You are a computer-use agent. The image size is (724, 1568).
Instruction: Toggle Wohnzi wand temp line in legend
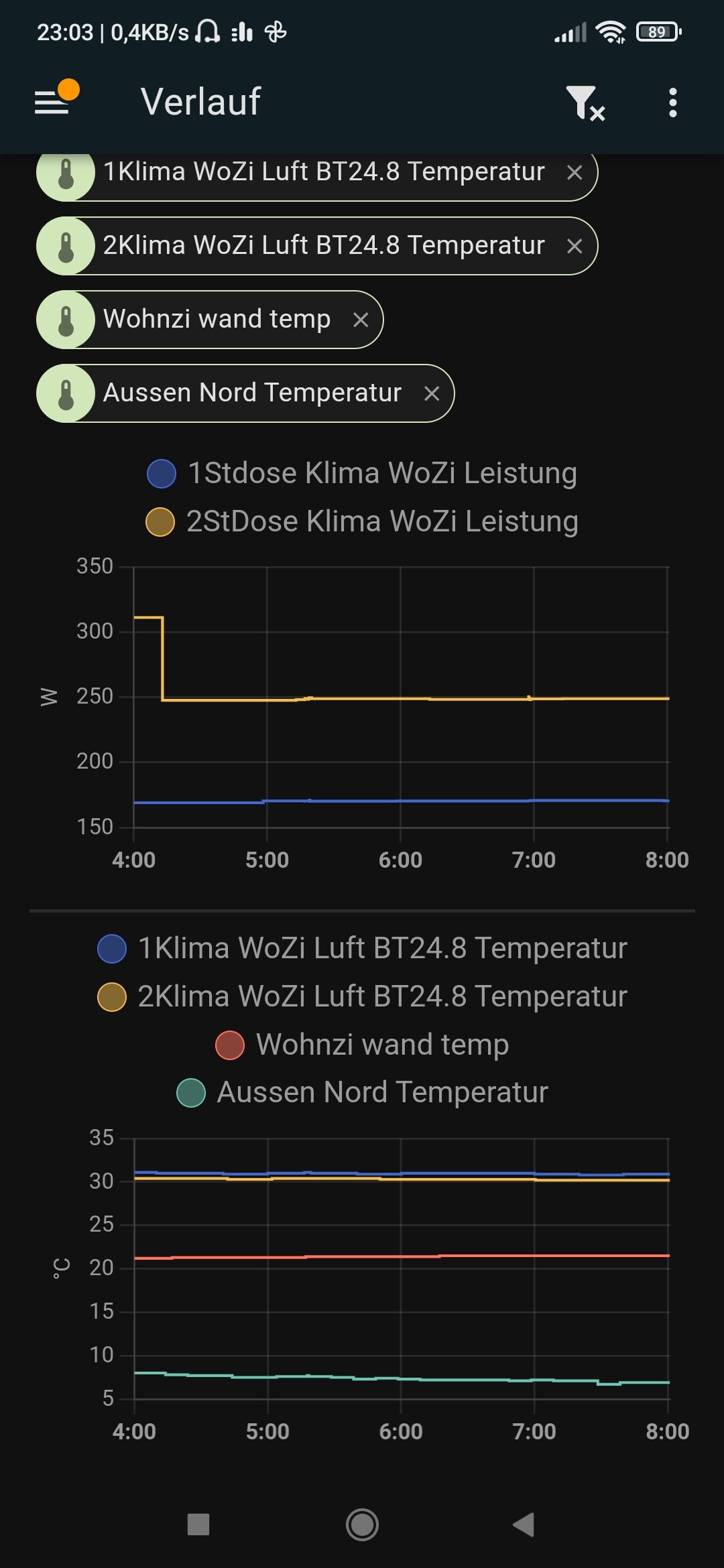362,1045
